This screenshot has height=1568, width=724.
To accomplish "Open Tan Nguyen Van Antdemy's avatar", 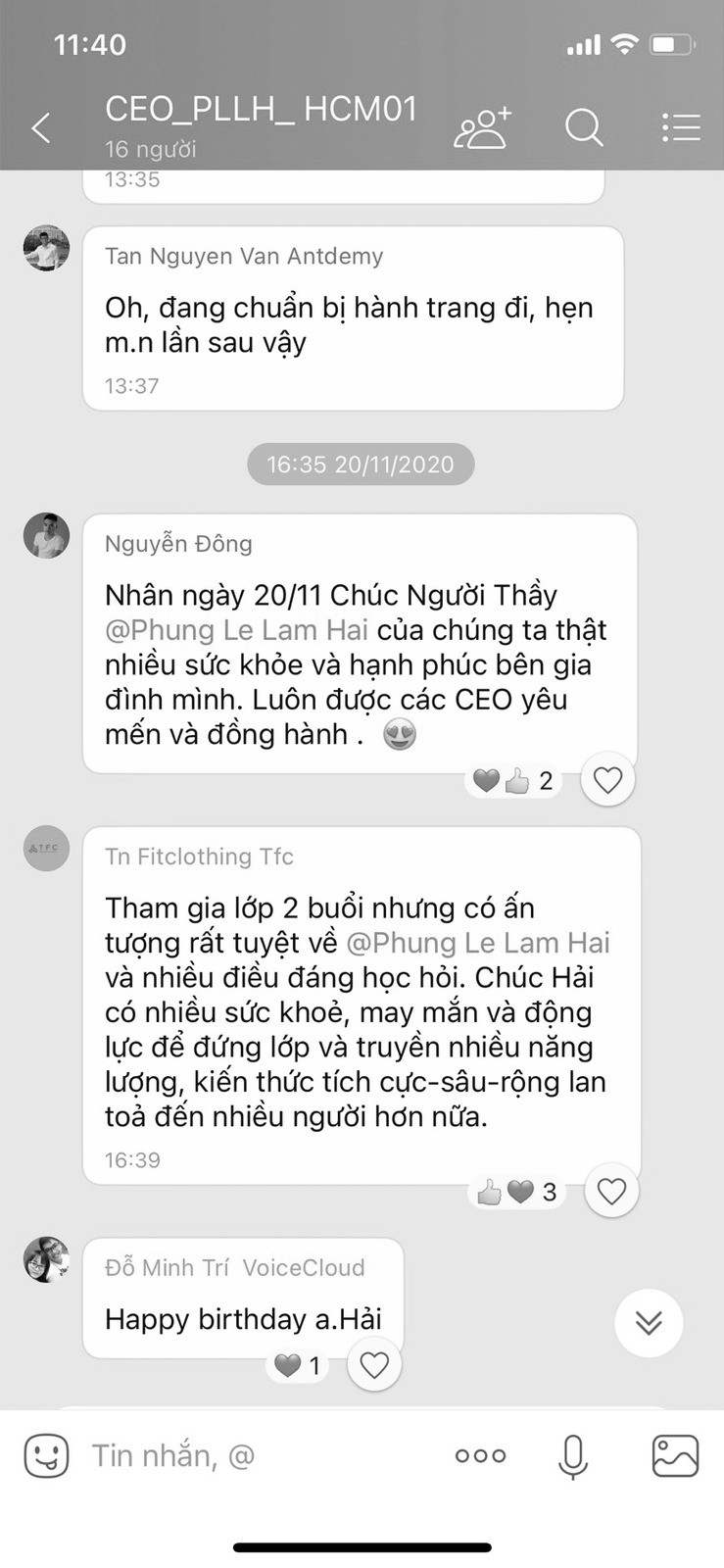I will pos(46,249).
